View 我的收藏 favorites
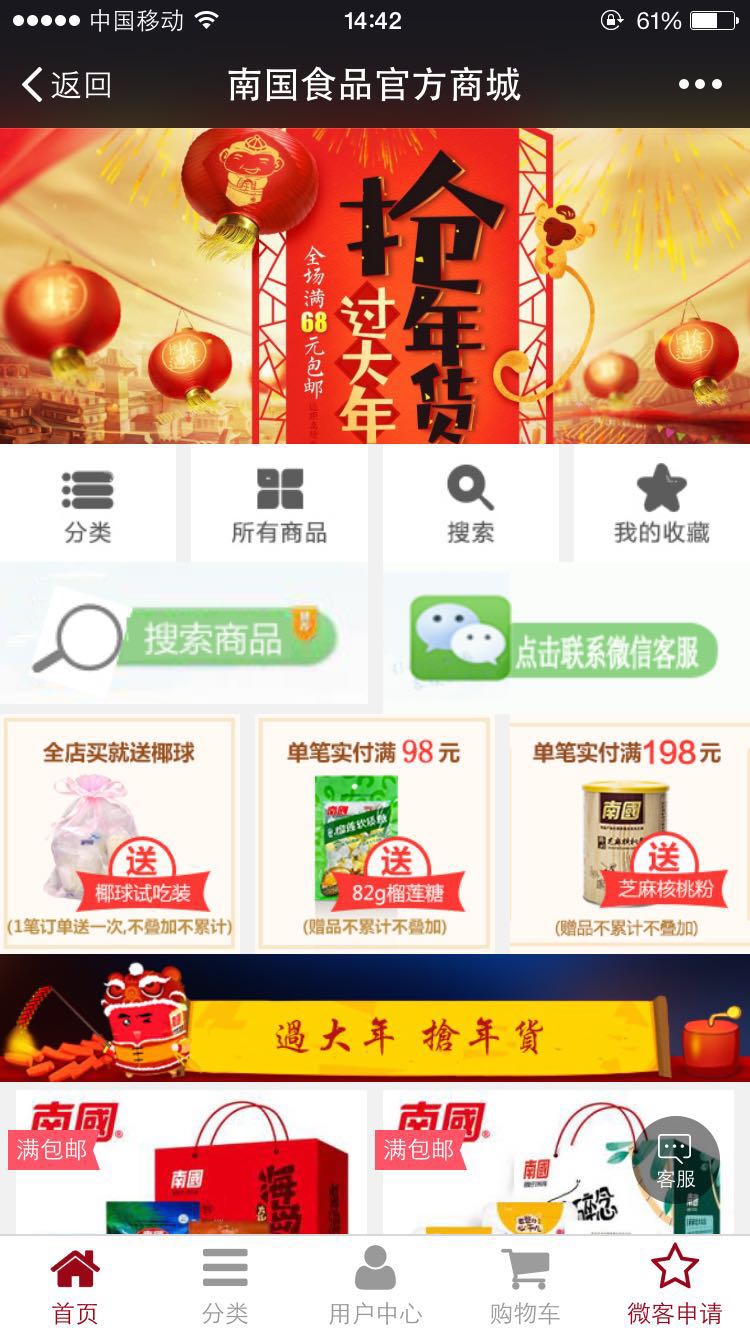750x1334 pixels. pos(661,505)
